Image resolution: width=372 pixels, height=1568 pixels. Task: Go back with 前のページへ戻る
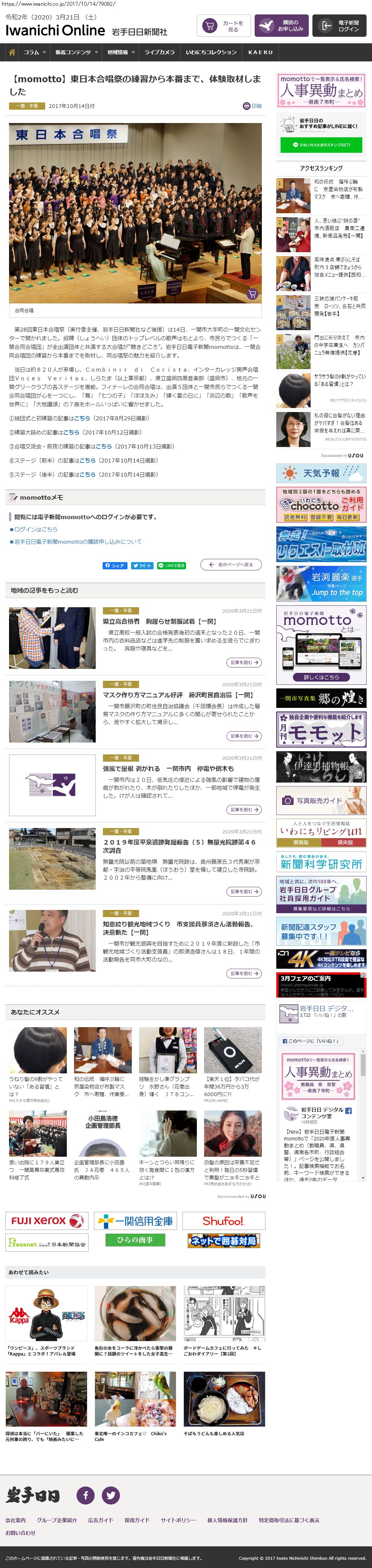pos(231,565)
